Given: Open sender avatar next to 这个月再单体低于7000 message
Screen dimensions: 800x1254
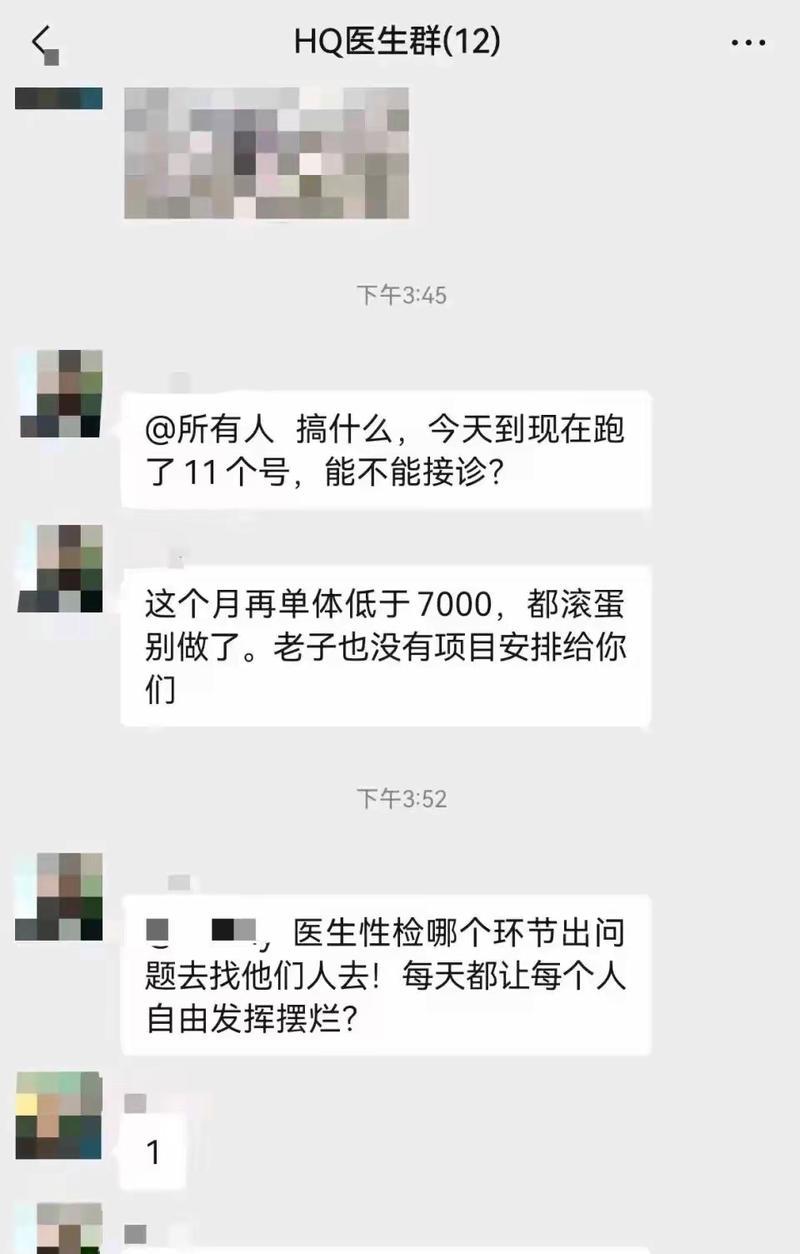Looking at the screenshot, I should [60, 568].
